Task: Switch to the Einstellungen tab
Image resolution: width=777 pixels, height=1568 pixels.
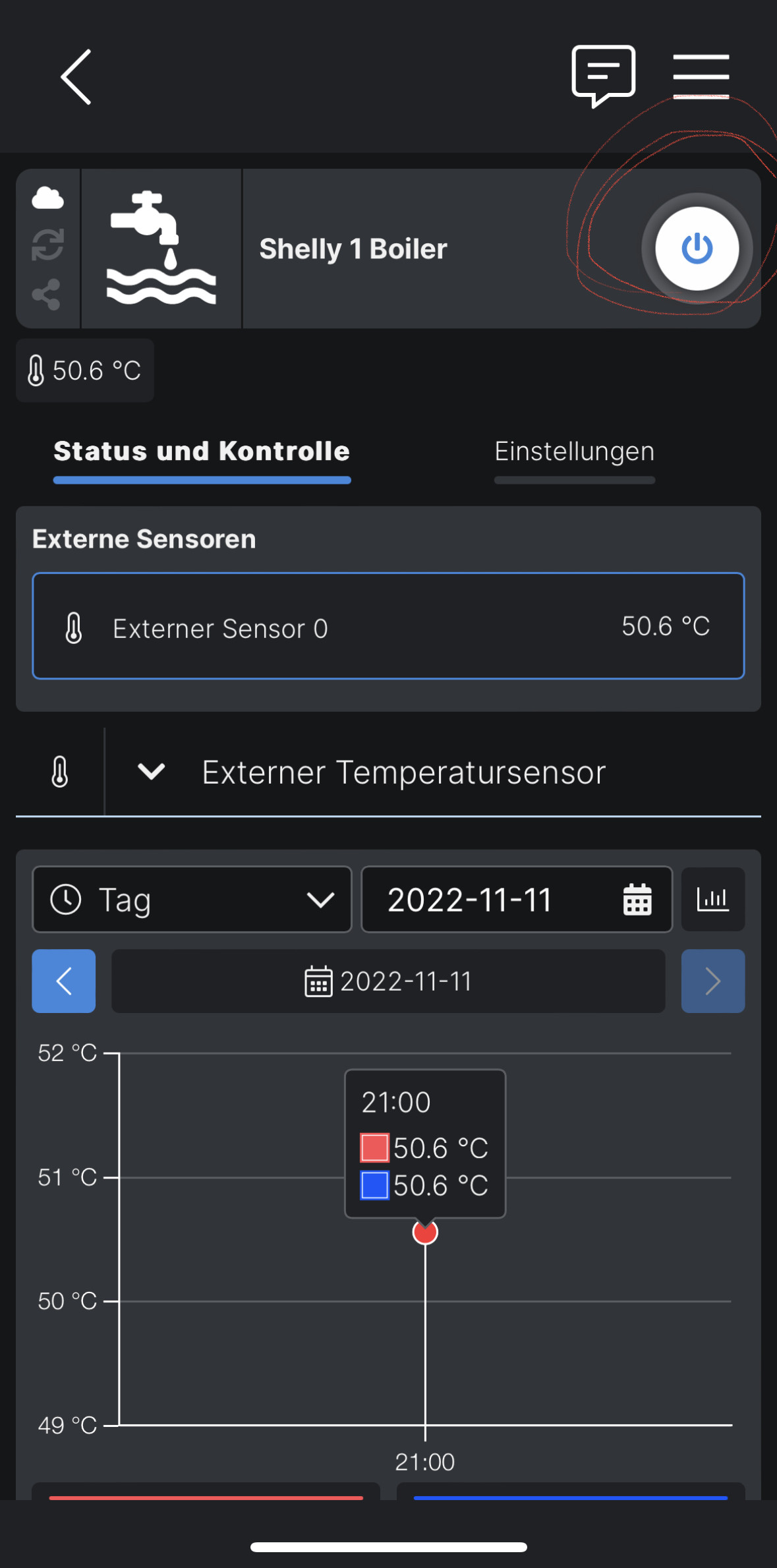Action: [574, 452]
